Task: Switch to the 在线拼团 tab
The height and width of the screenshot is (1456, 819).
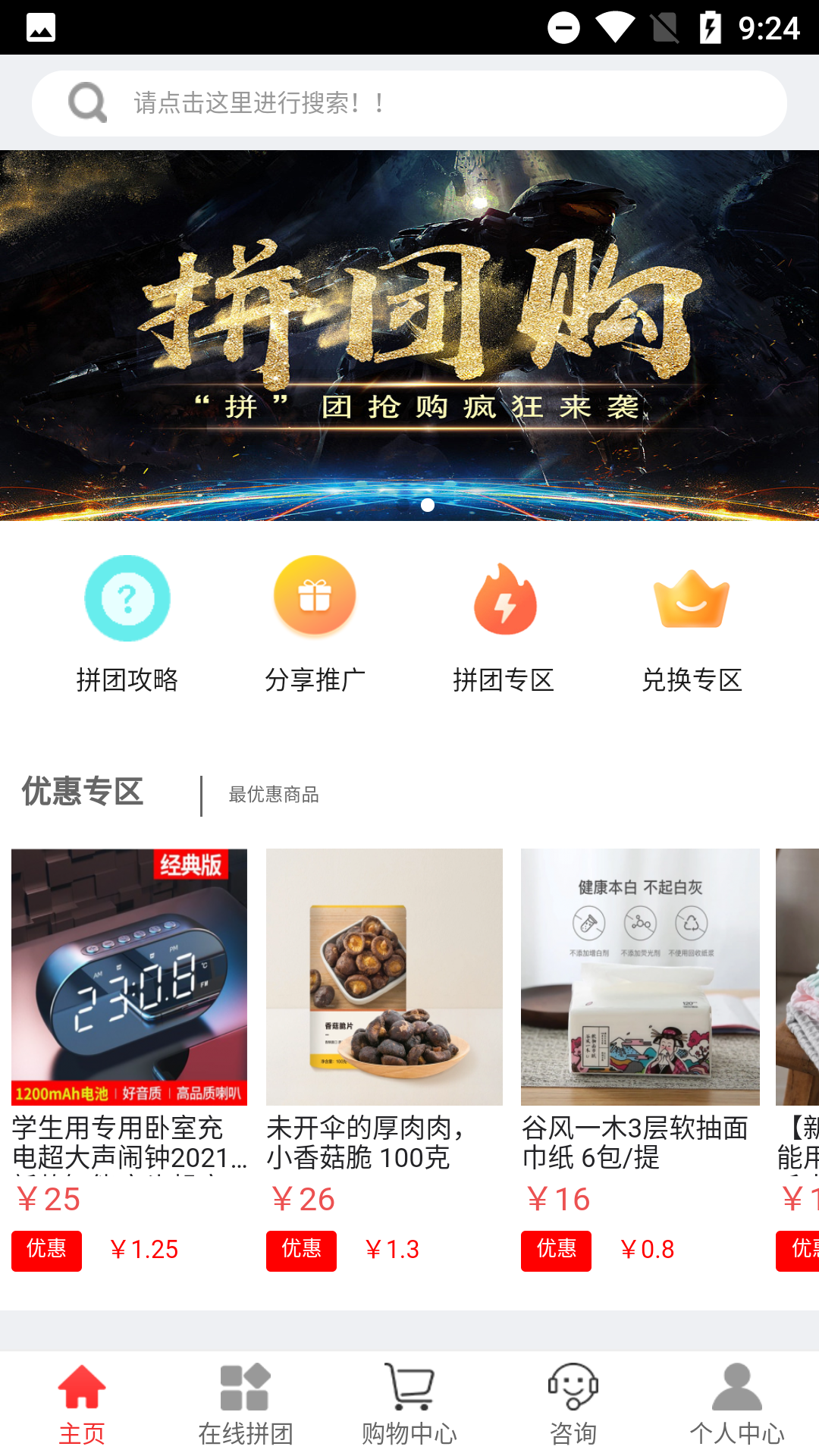Action: tap(246, 1404)
